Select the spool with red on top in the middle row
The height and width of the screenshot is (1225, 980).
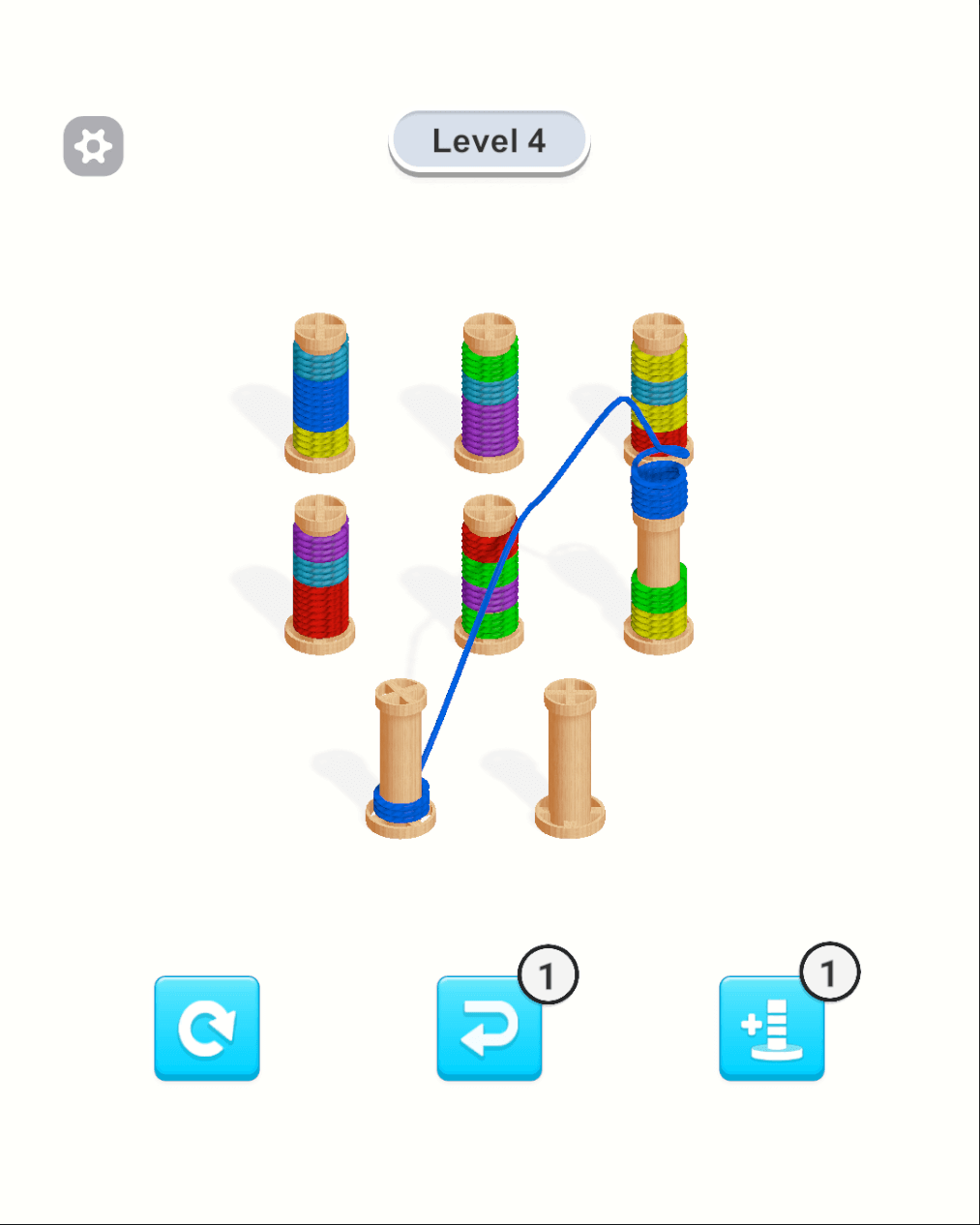(490, 576)
